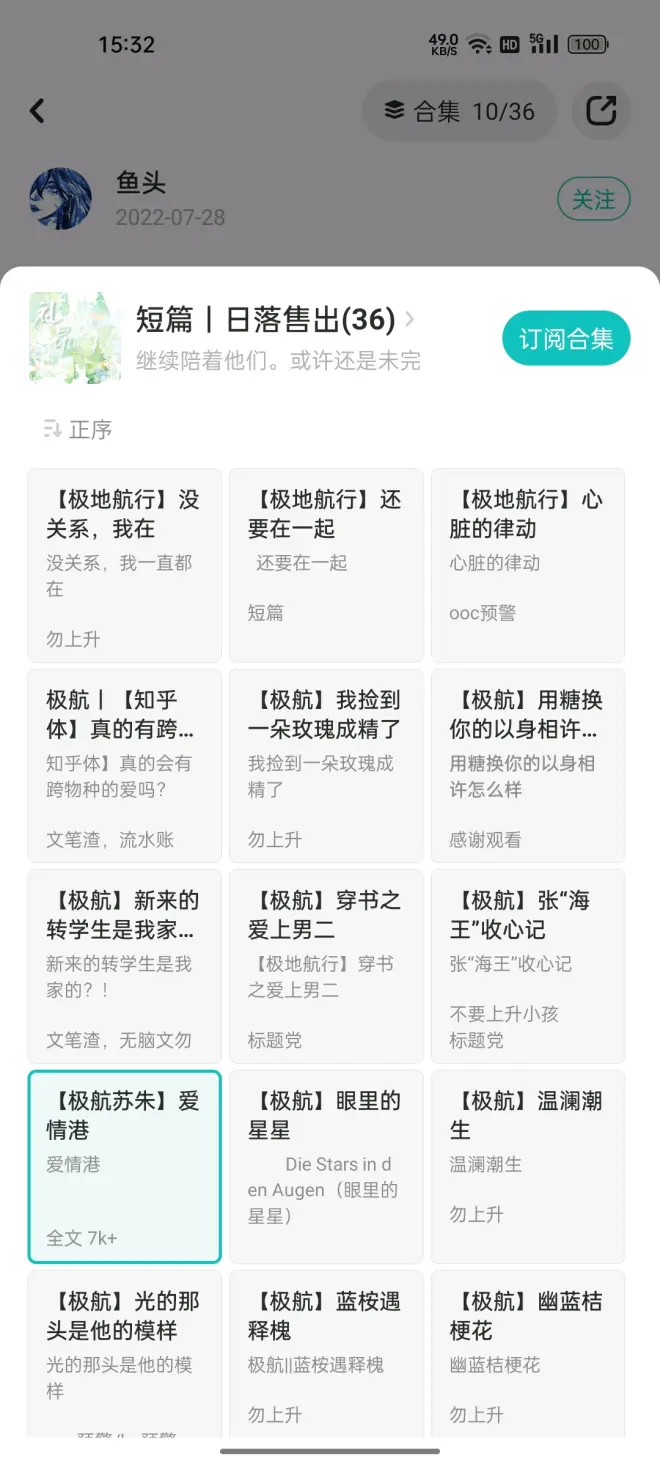Open 【极航】温澜潮生 story card

pos(527,1167)
